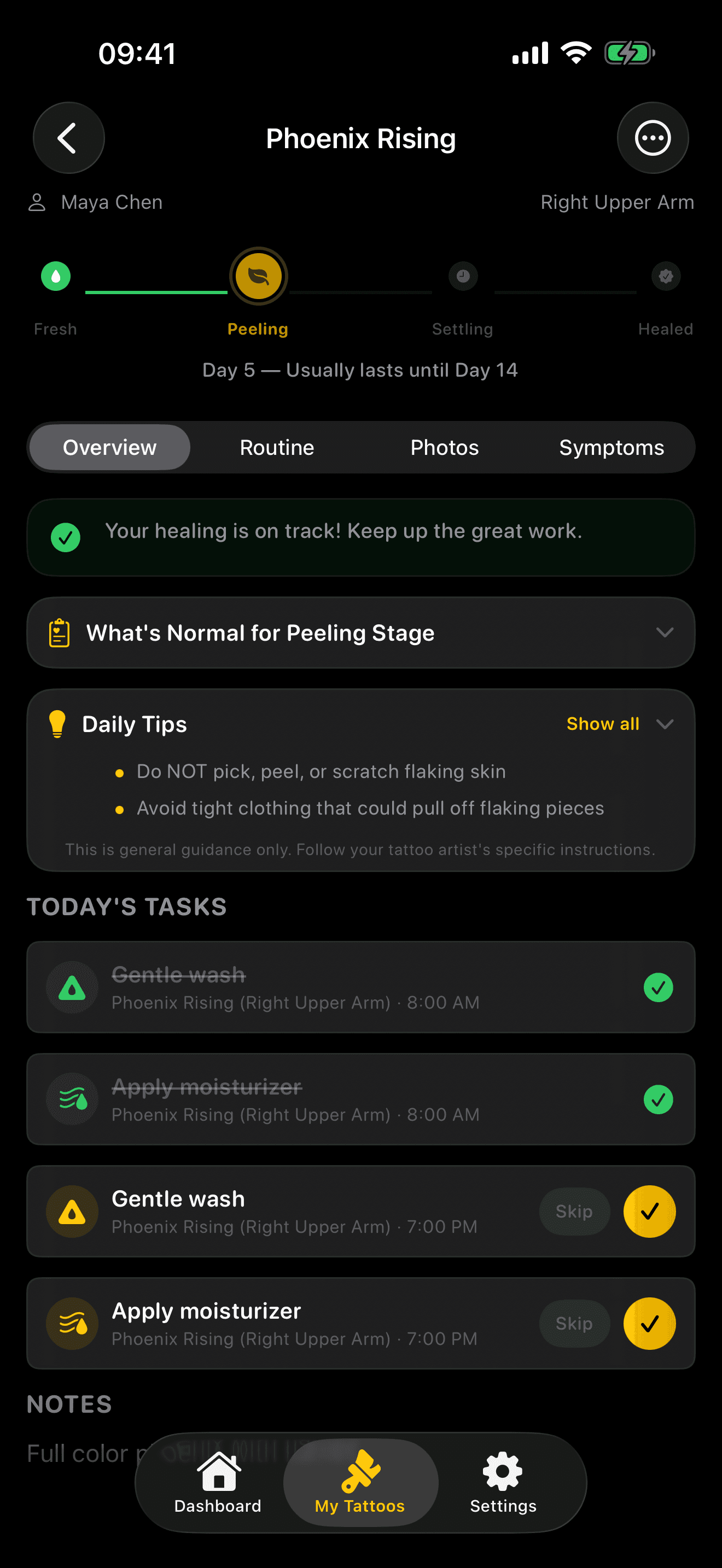Screen dimensions: 722x1568
Task: Skip the 7:00 PM Apply moisturizer task
Action: (573, 1323)
